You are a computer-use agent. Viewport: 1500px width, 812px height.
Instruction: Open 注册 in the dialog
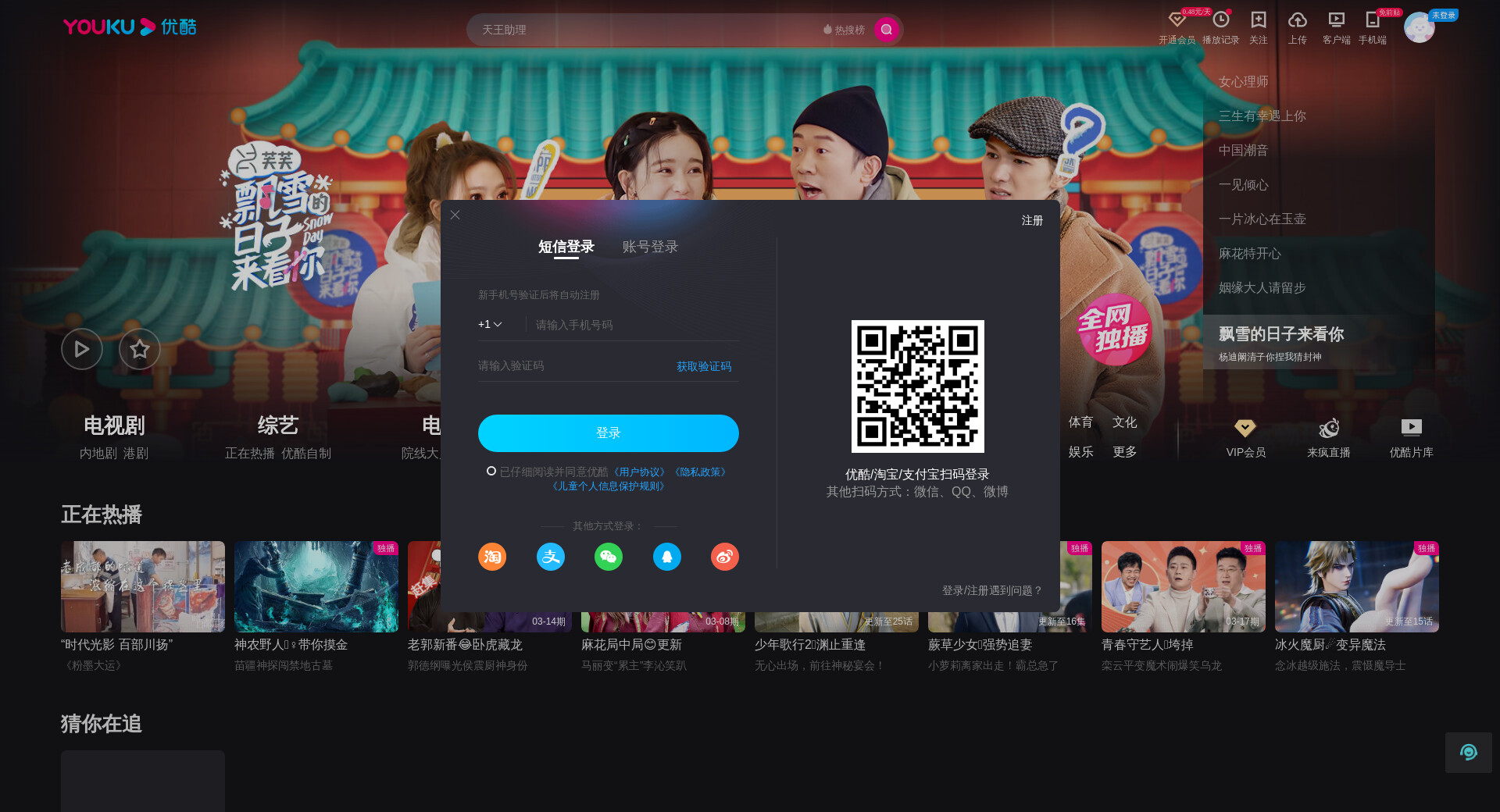point(1032,220)
